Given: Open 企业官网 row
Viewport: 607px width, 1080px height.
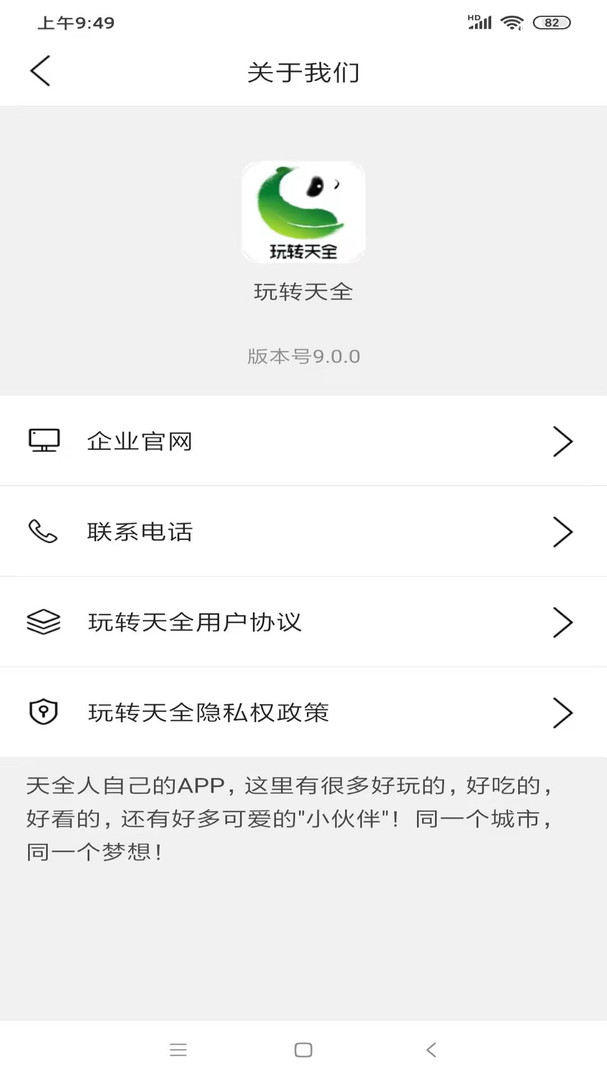Looking at the screenshot, I should (x=303, y=441).
